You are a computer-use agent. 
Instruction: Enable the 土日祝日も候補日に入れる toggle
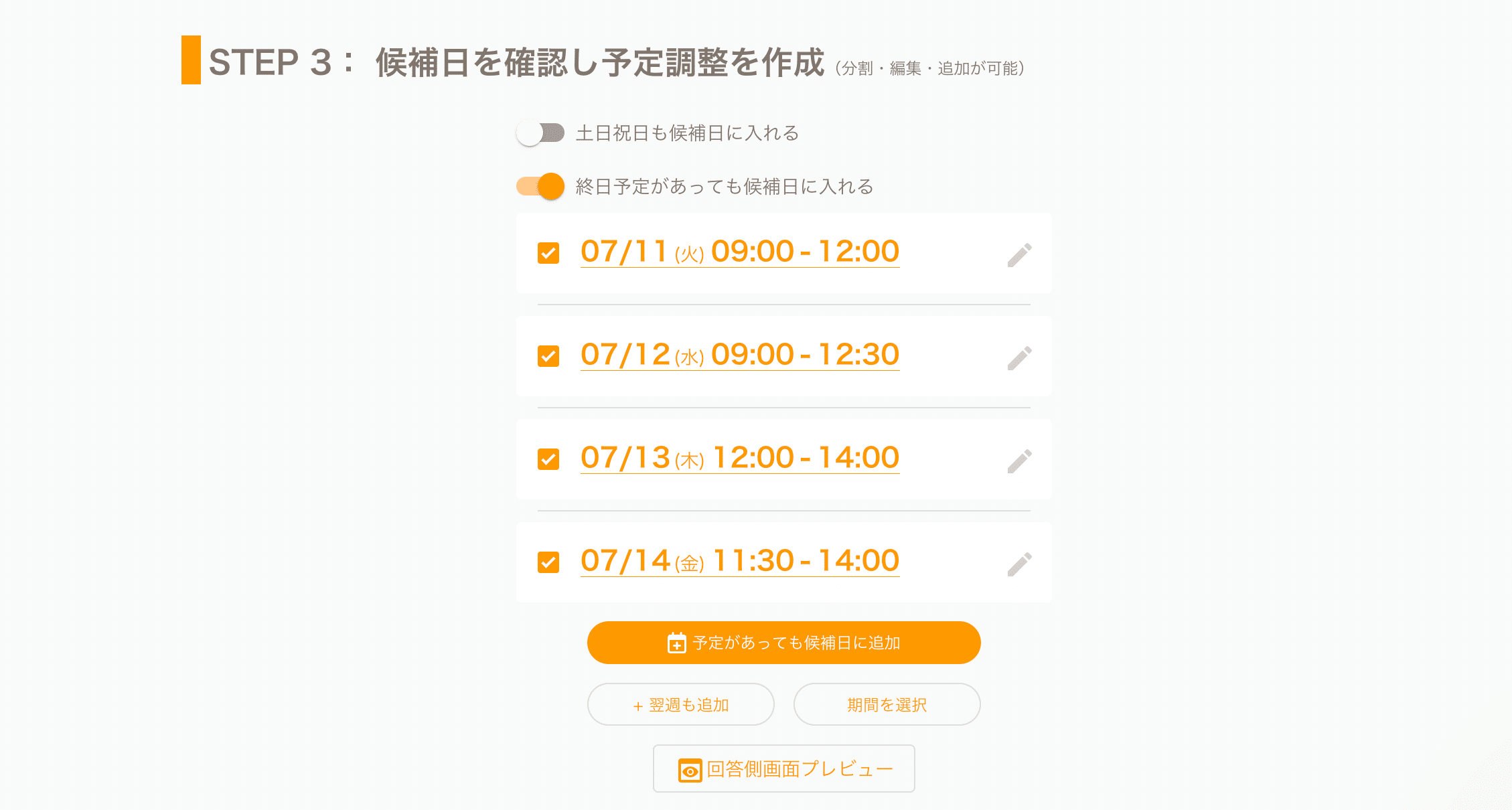(x=540, y=133)
